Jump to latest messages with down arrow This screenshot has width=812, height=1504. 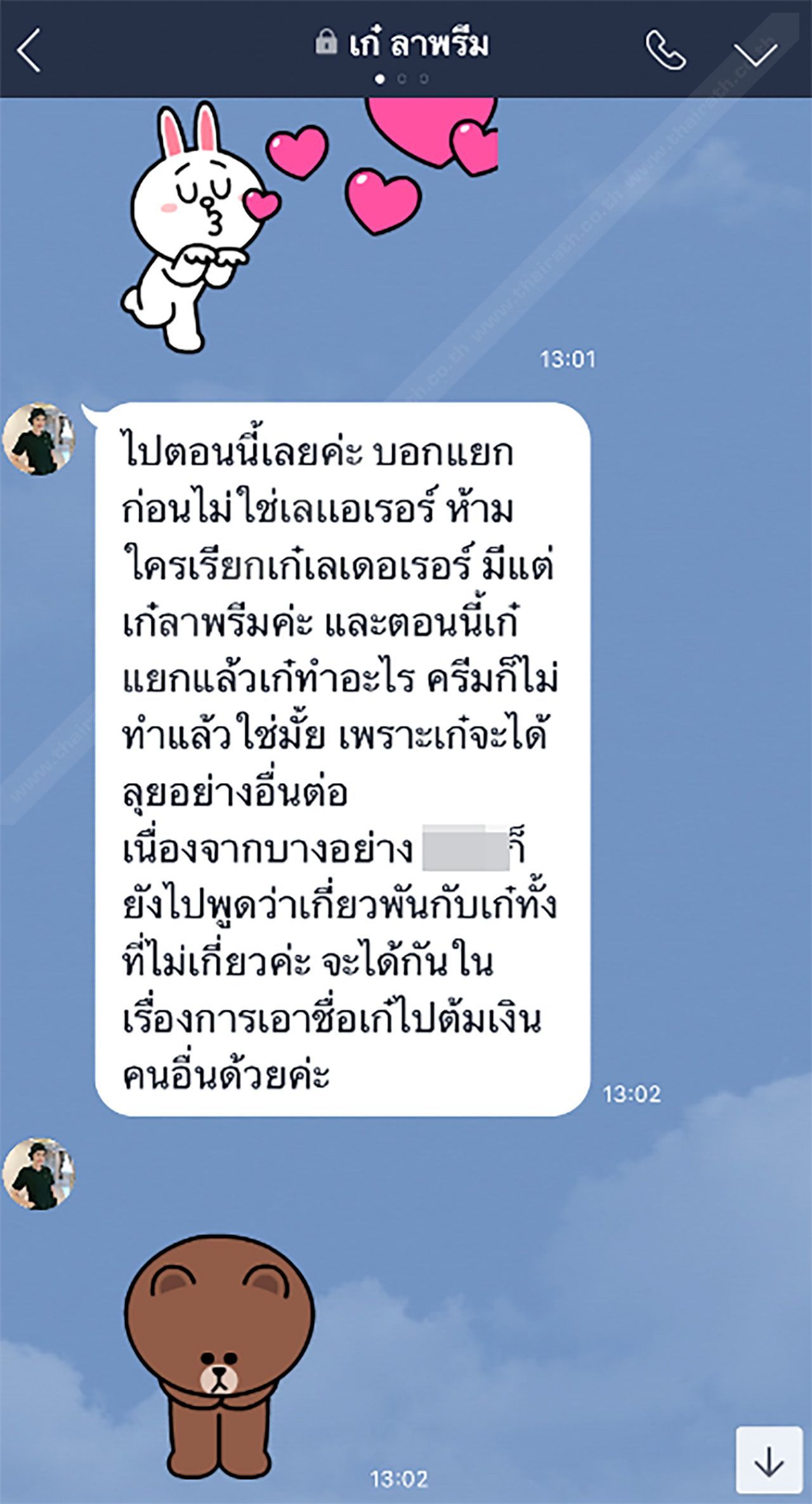coord(769,1460)
